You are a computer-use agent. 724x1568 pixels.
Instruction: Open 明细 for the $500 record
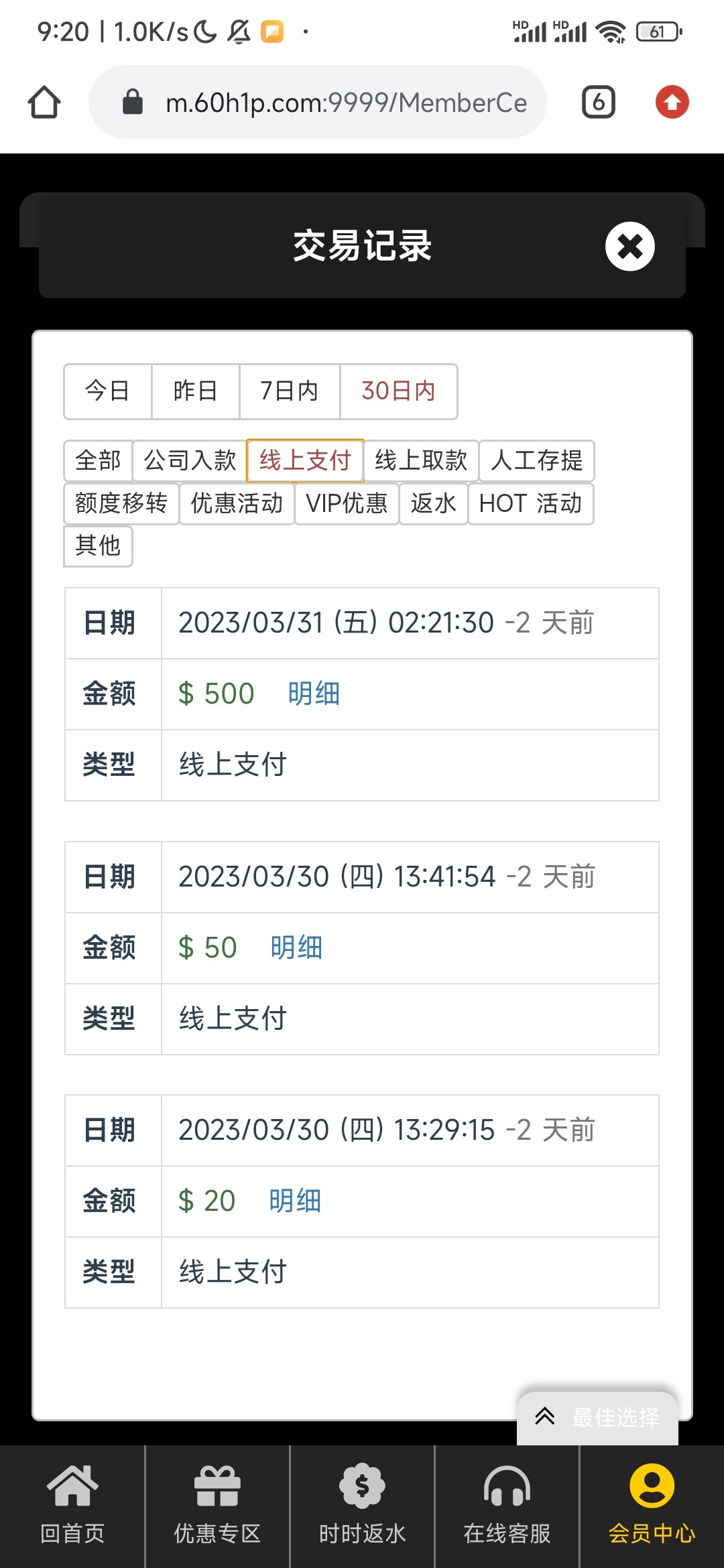(314, 694)
